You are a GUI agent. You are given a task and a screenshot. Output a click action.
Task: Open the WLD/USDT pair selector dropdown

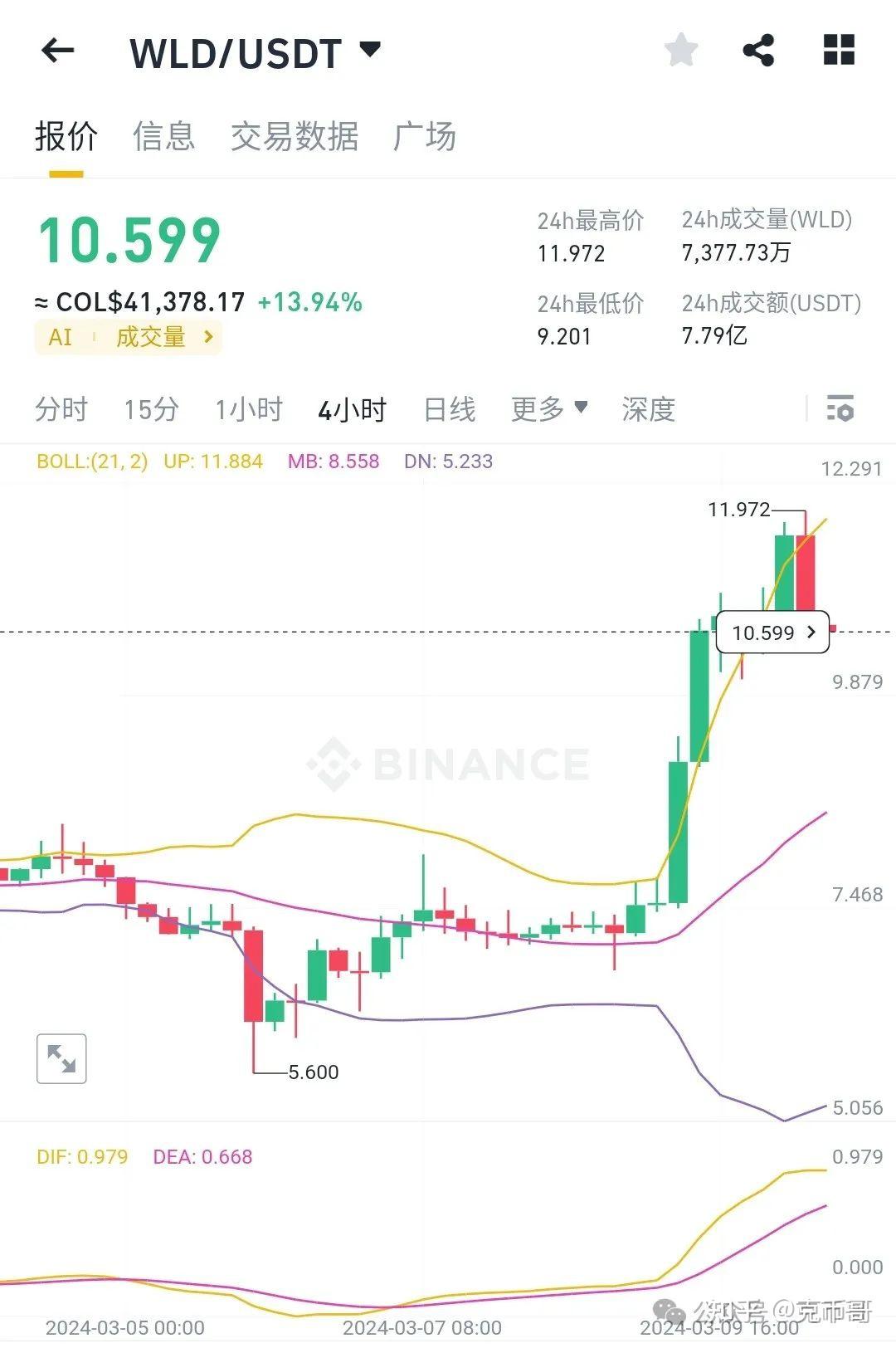pos(370,49)
